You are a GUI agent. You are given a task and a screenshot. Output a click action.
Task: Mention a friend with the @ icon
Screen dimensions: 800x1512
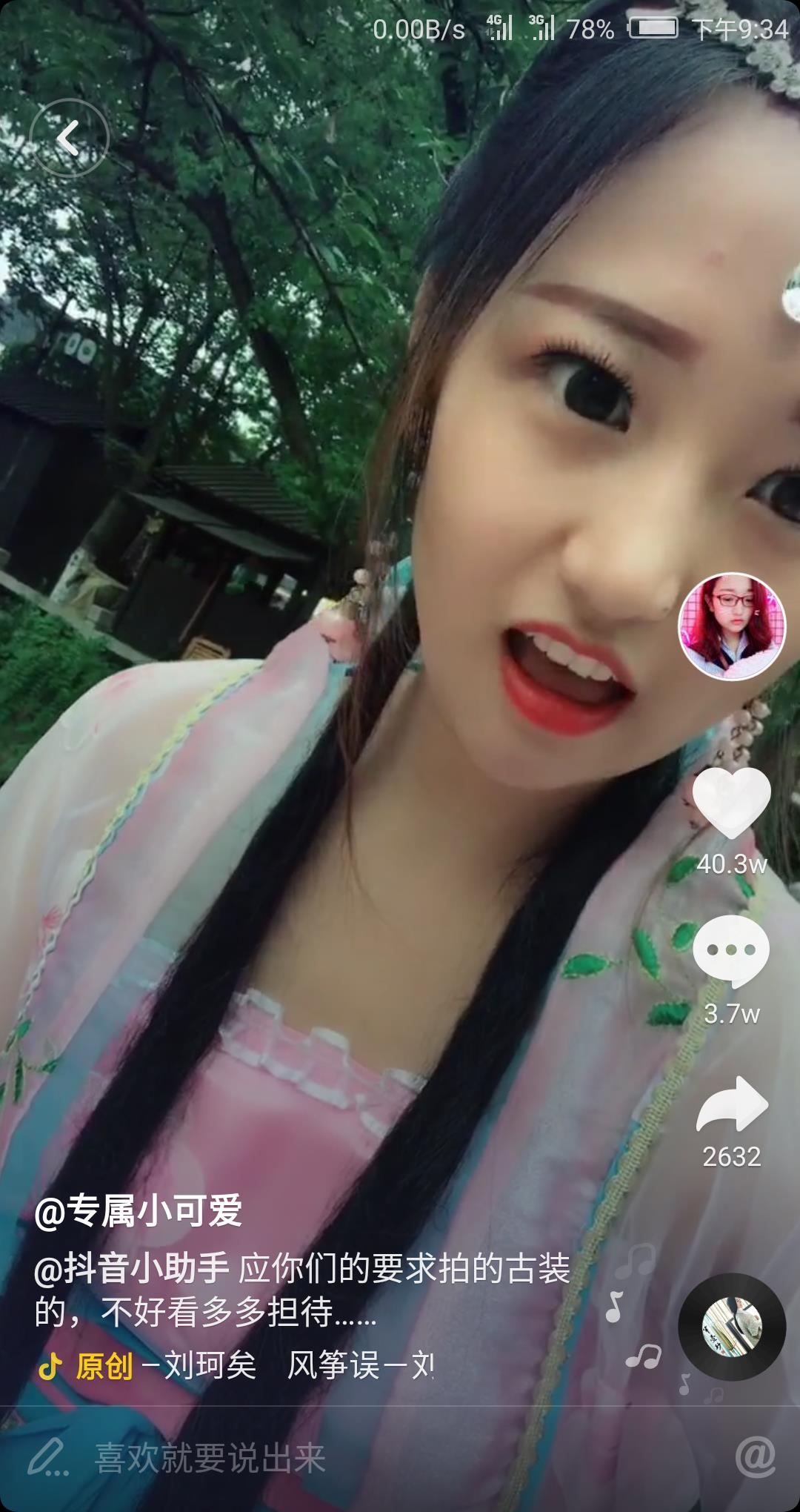[x=755, y=1456]
